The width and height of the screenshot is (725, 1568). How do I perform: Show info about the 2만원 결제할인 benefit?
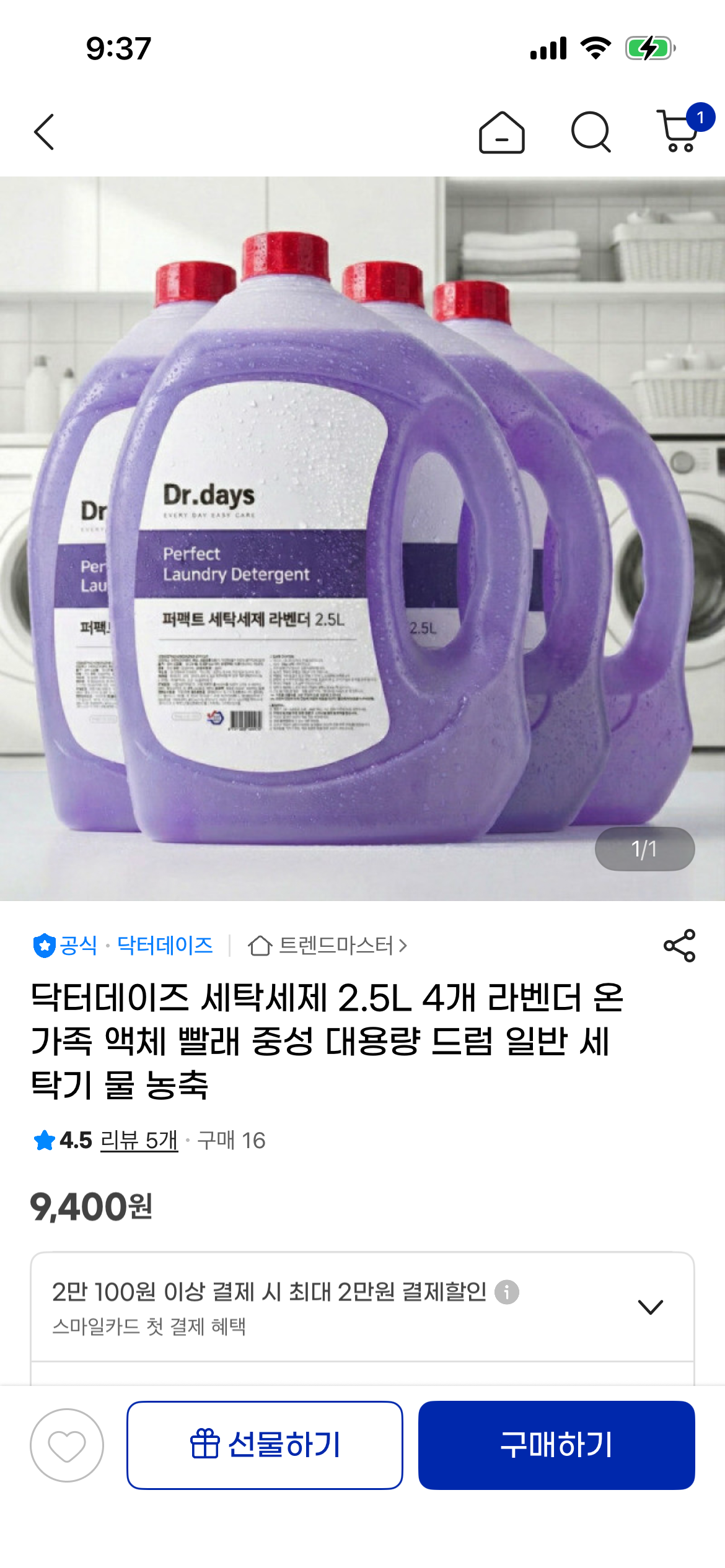tap(507, 1292)
